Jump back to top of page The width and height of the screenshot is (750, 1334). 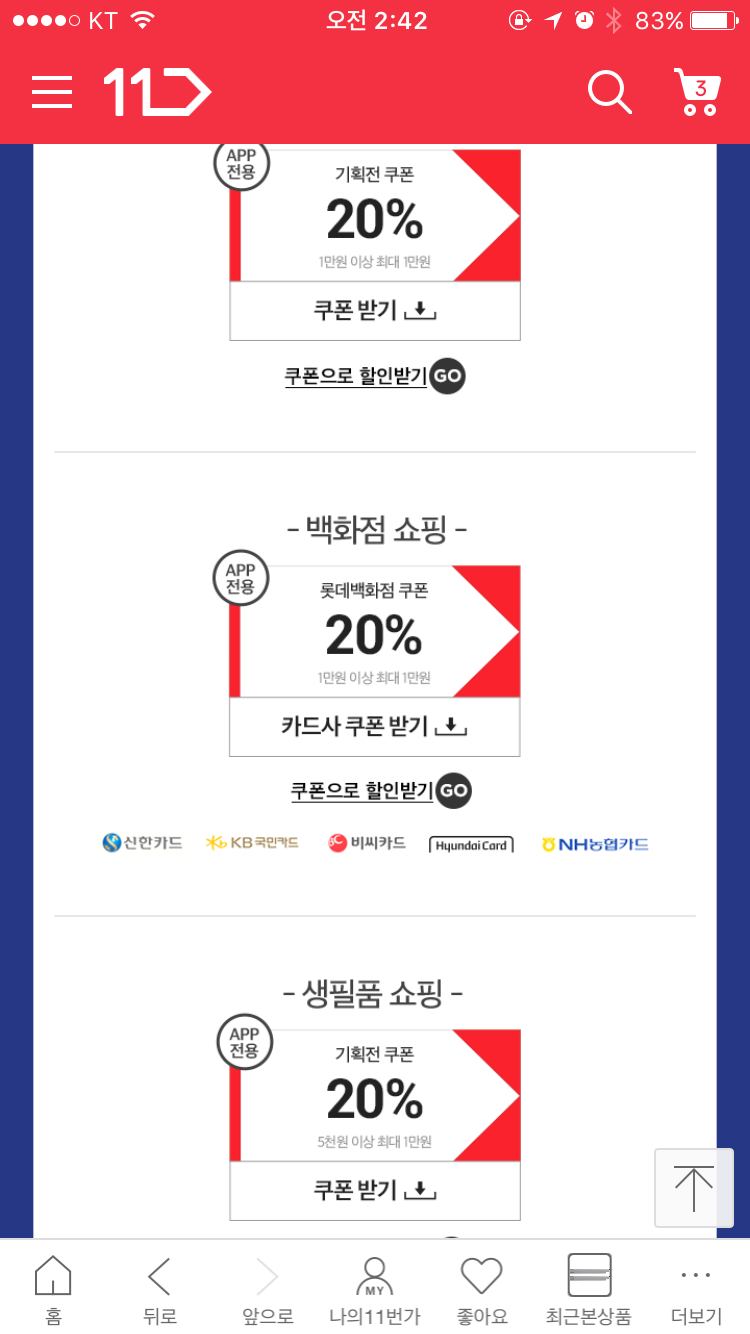tap(693, 1188)
